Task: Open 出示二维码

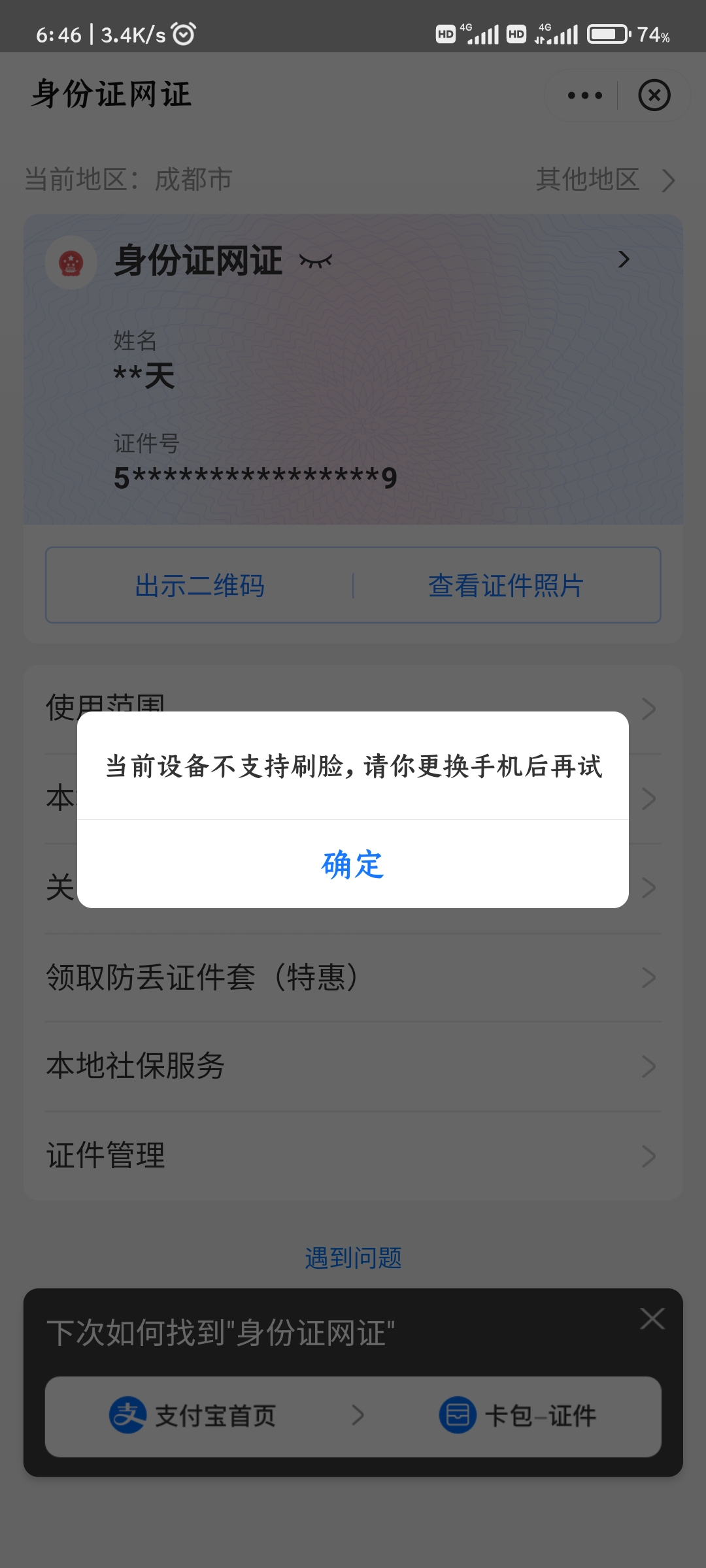Action: coord(199,585)
